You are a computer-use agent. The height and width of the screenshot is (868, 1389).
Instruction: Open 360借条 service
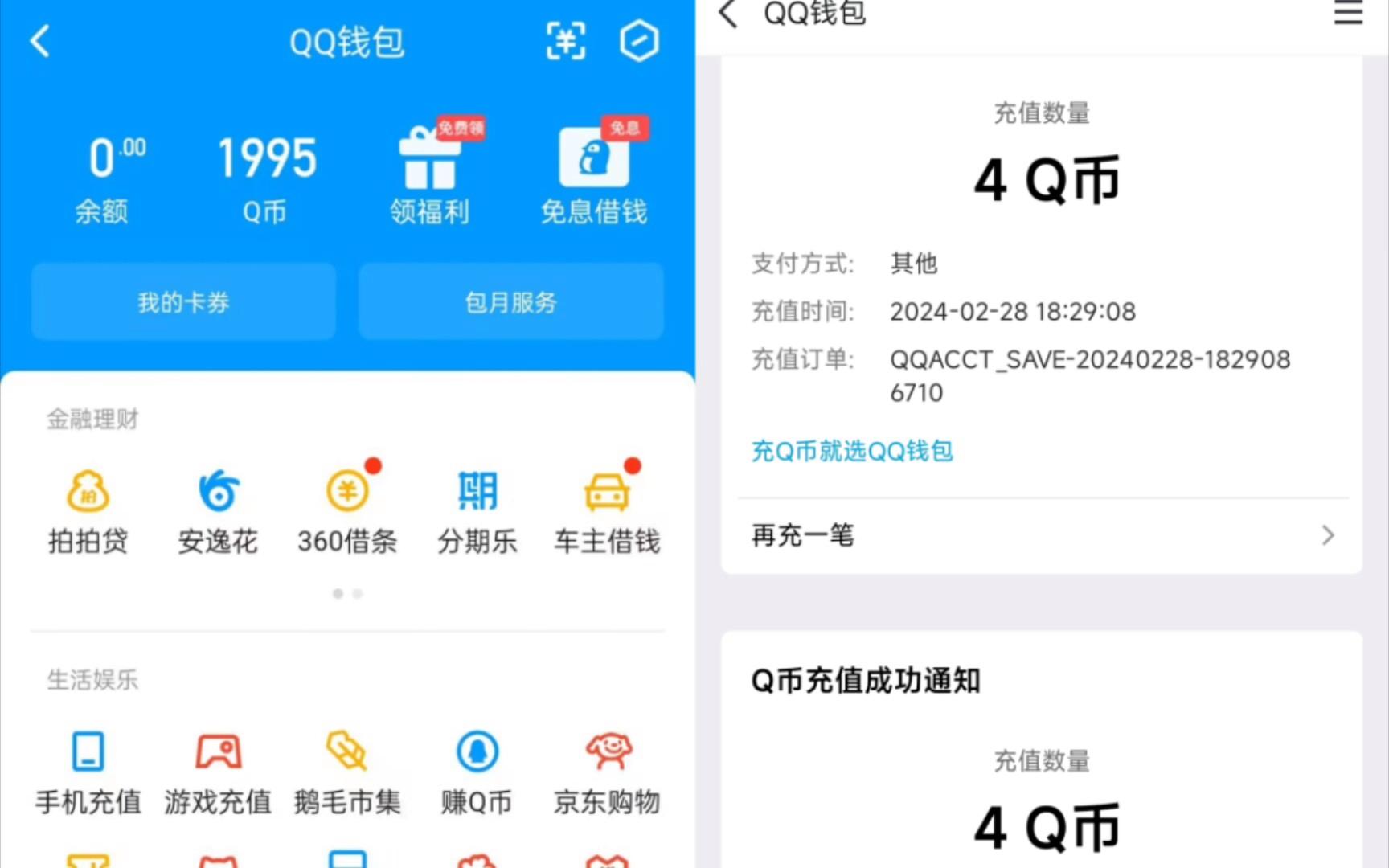[347, 511]
